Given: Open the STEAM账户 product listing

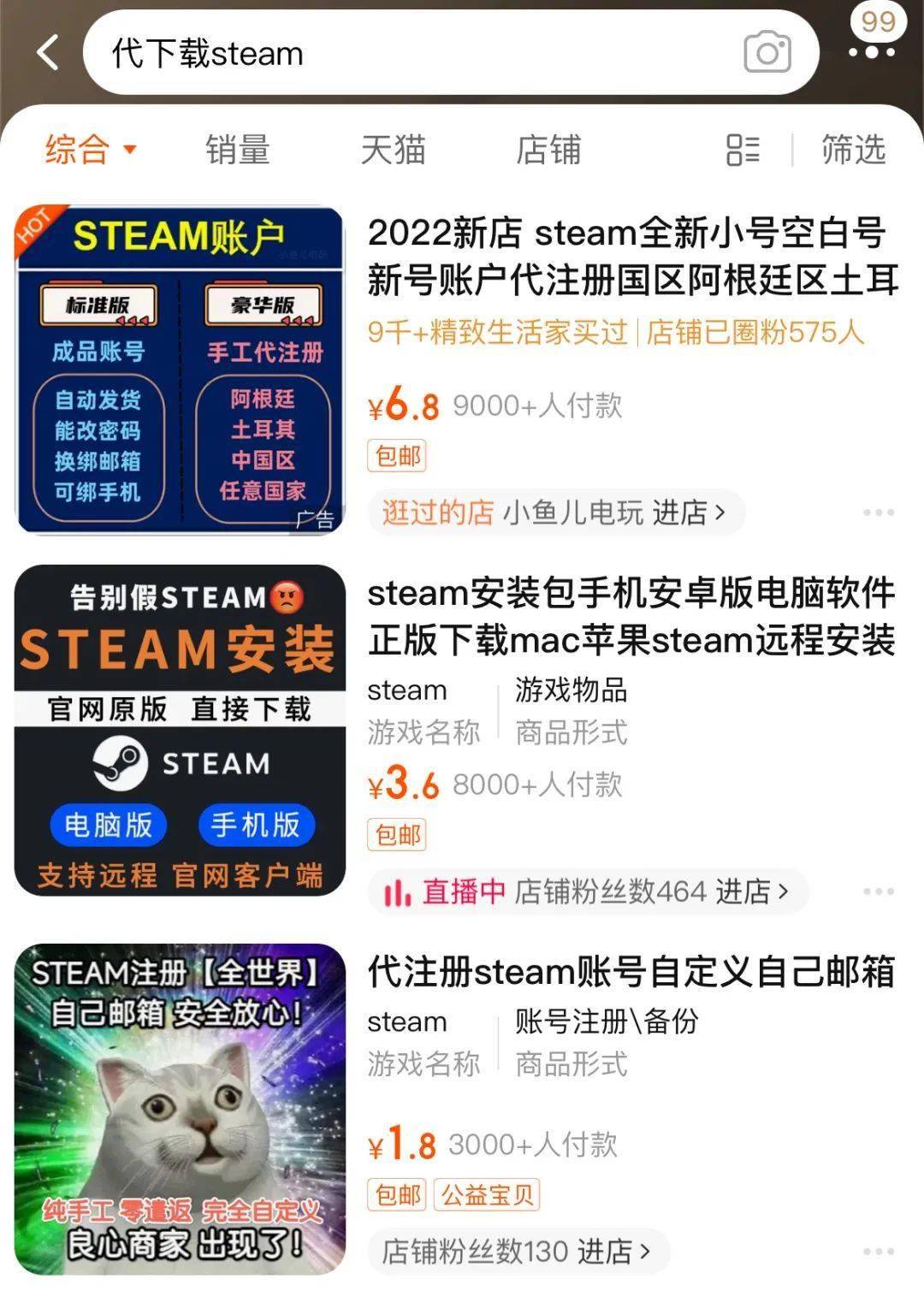Looking at the screenshot, I should pos(180,370).
